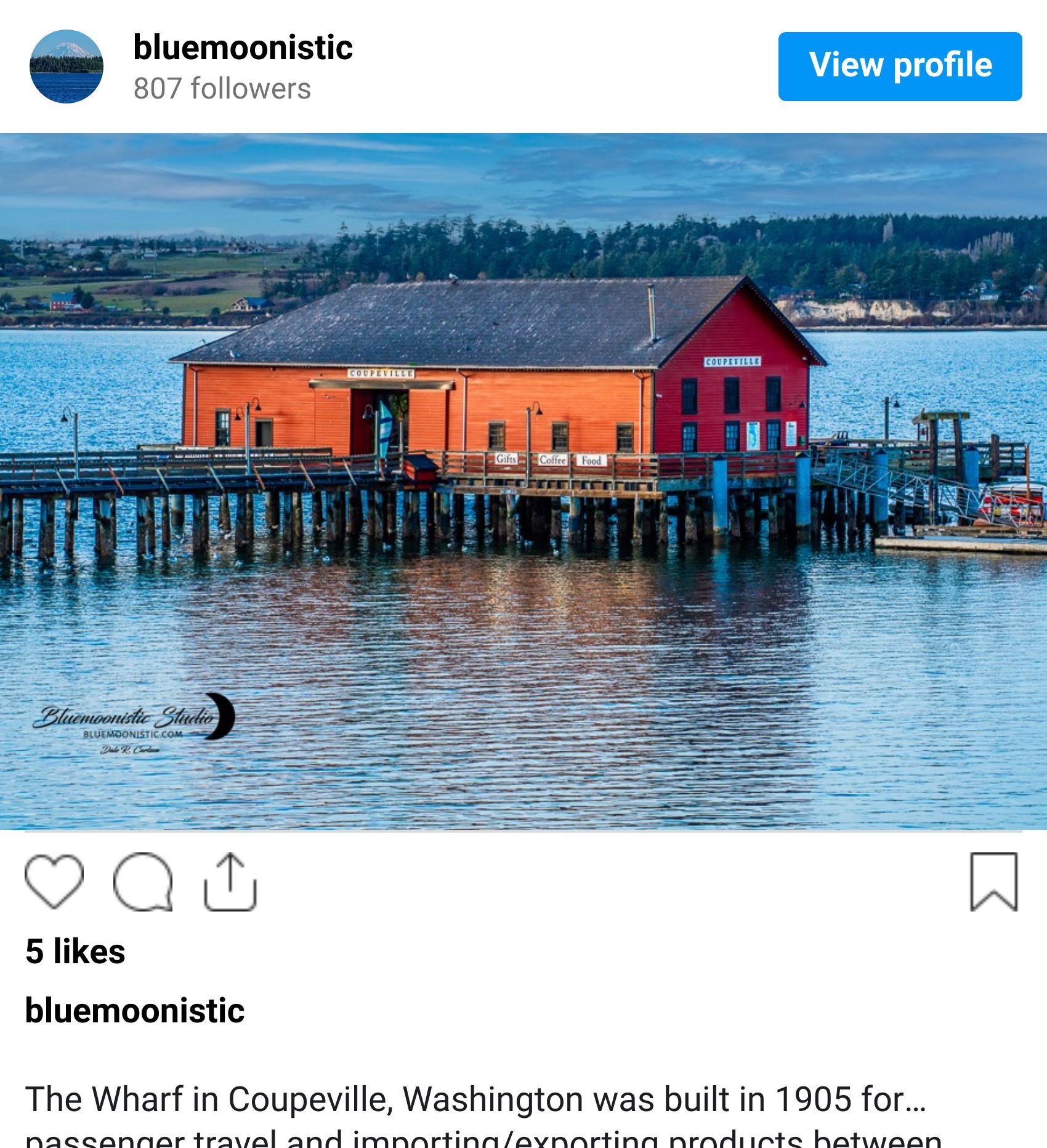Viewport: 1047px width, 1148px height.
Task: Open comments on this post
Action: [x=143, y=881]
